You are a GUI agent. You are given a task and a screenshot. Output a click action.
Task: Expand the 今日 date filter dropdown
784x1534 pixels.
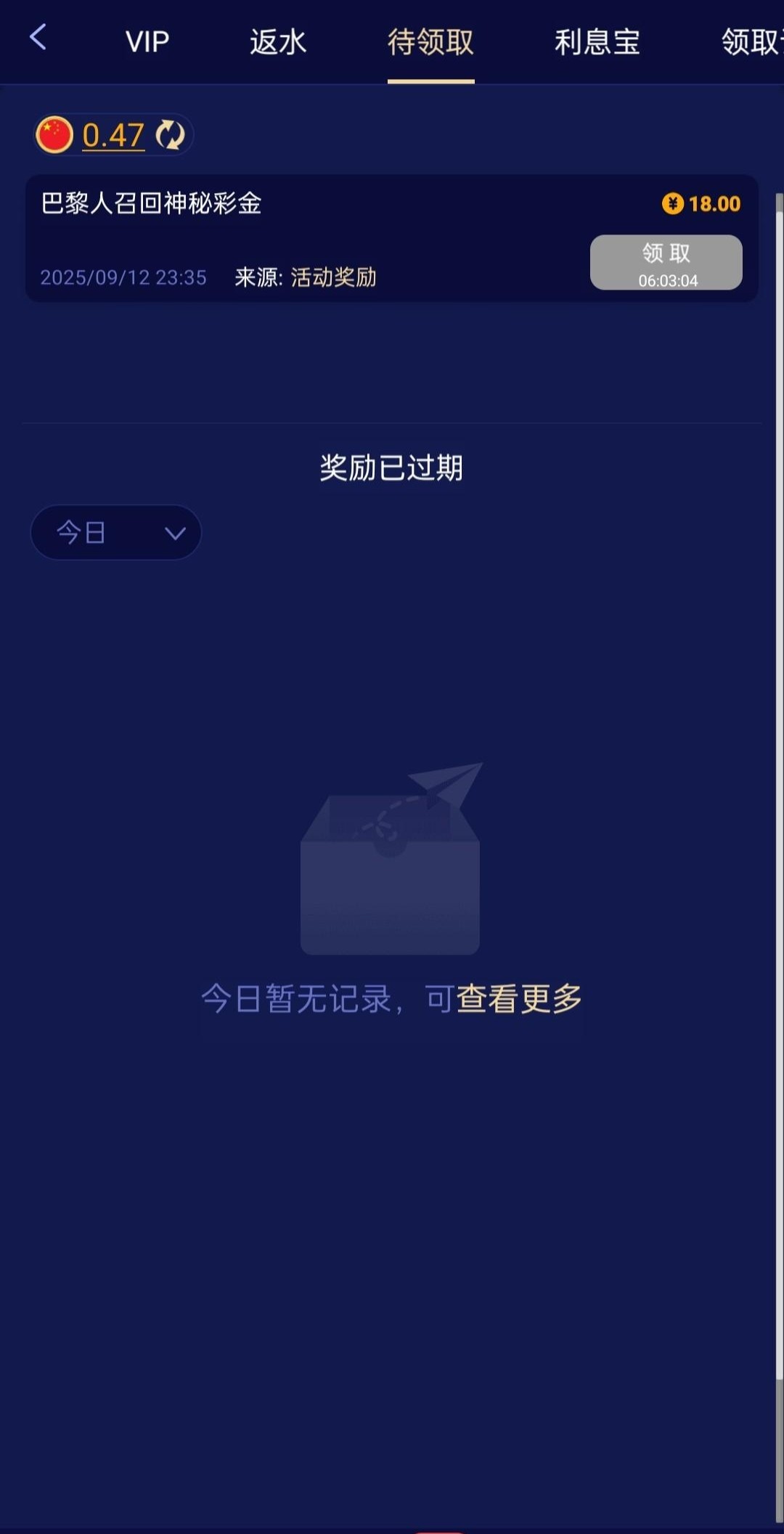116,533
